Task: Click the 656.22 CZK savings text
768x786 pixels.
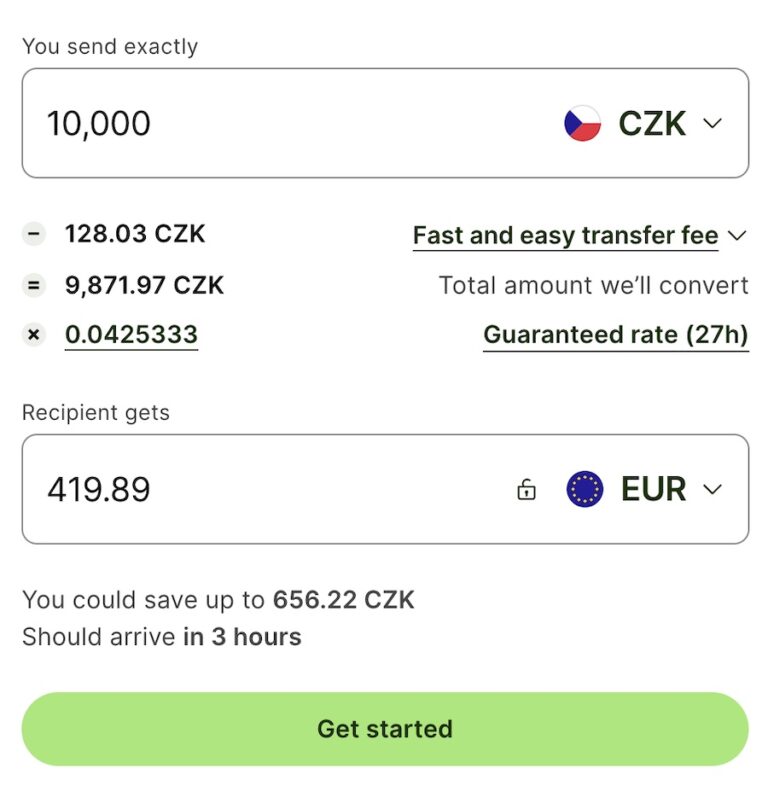Action: (345, 600)
